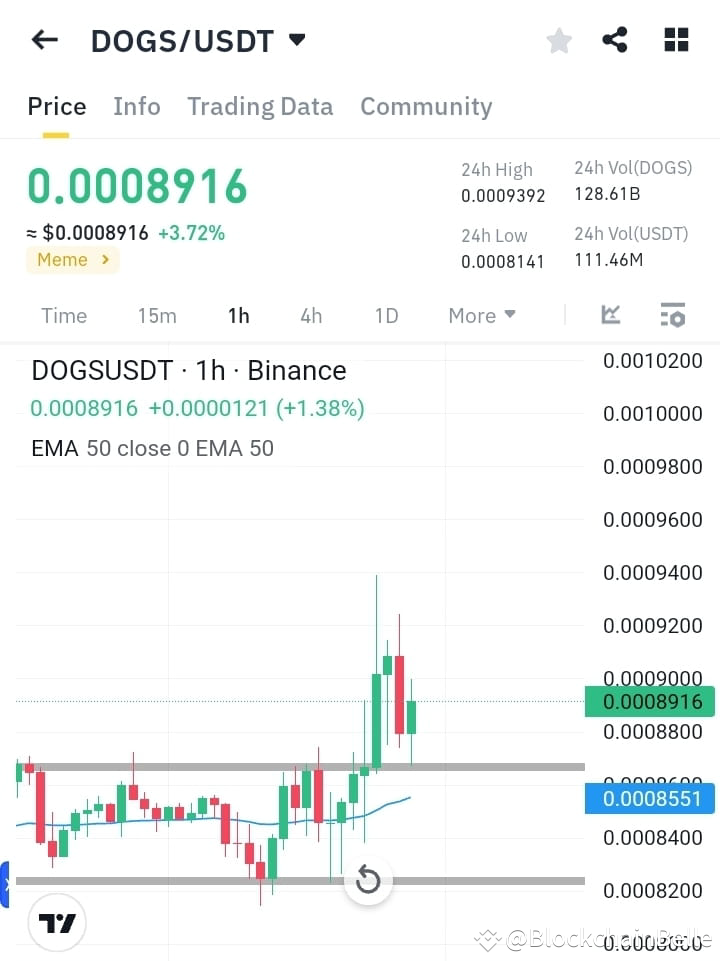The image size is (720, 961).
Task: Reset chart view with circular arrow icon
Action: pos(368,879)
